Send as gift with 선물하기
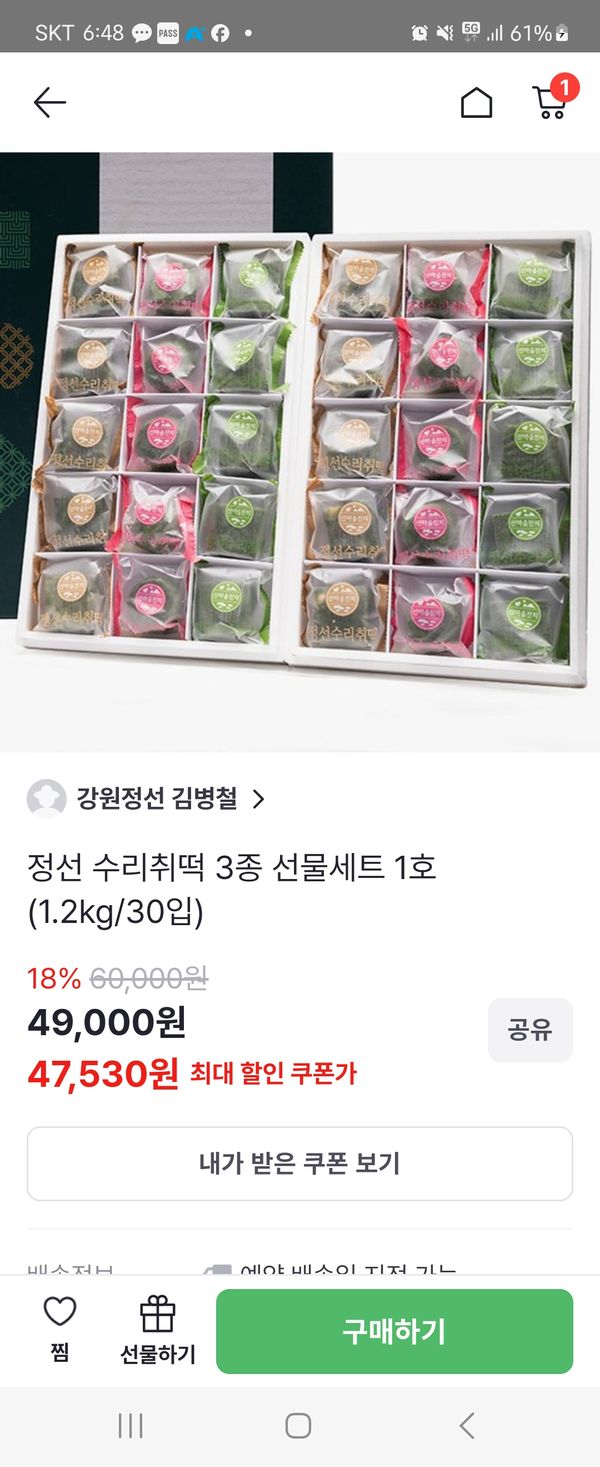 click(x=158, y=1330)
